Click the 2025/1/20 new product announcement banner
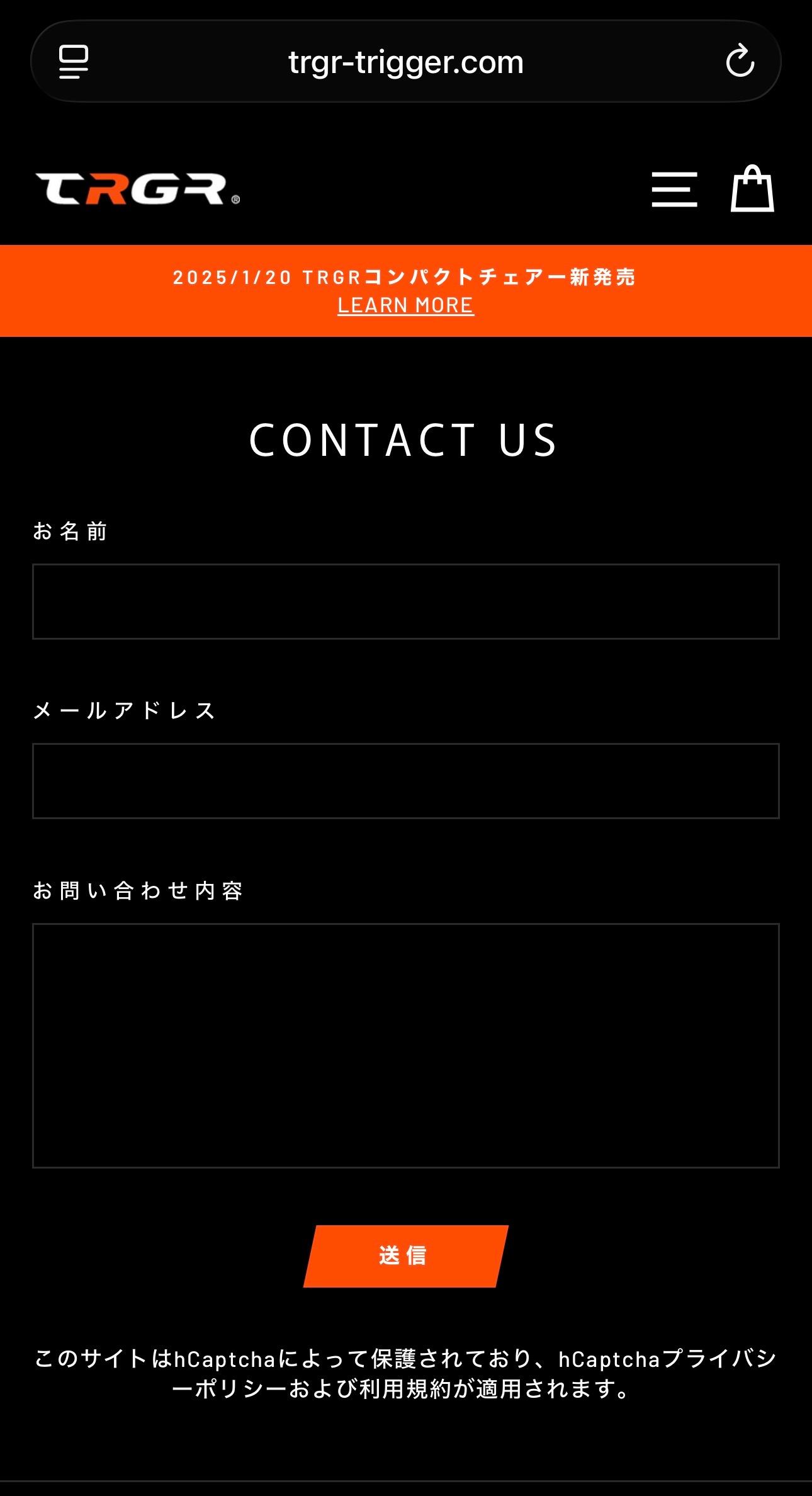The height and width of the screenshot is (1496, 812). point(406,276)
